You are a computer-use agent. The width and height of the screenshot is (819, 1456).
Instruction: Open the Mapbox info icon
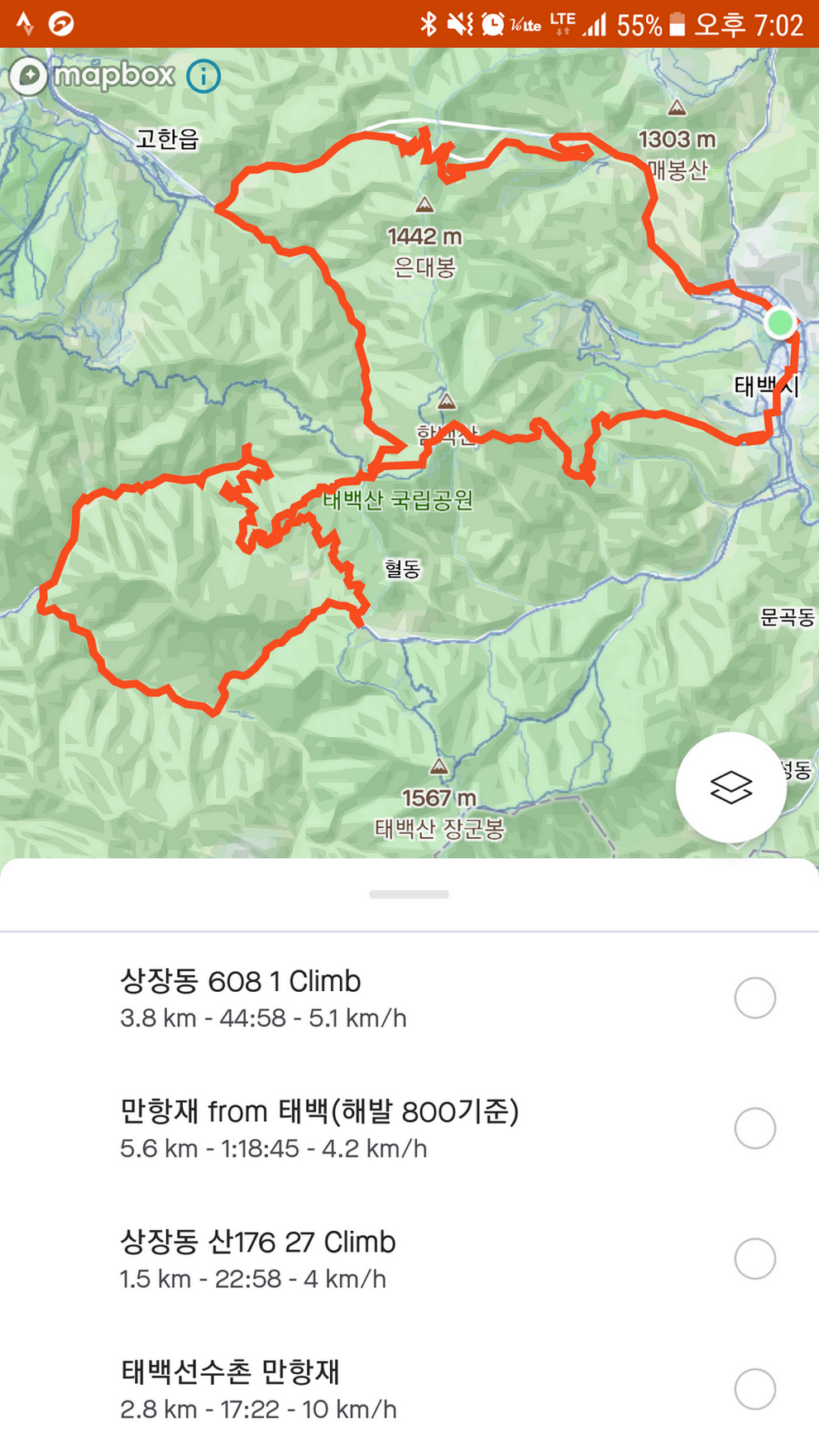point(204,76)
